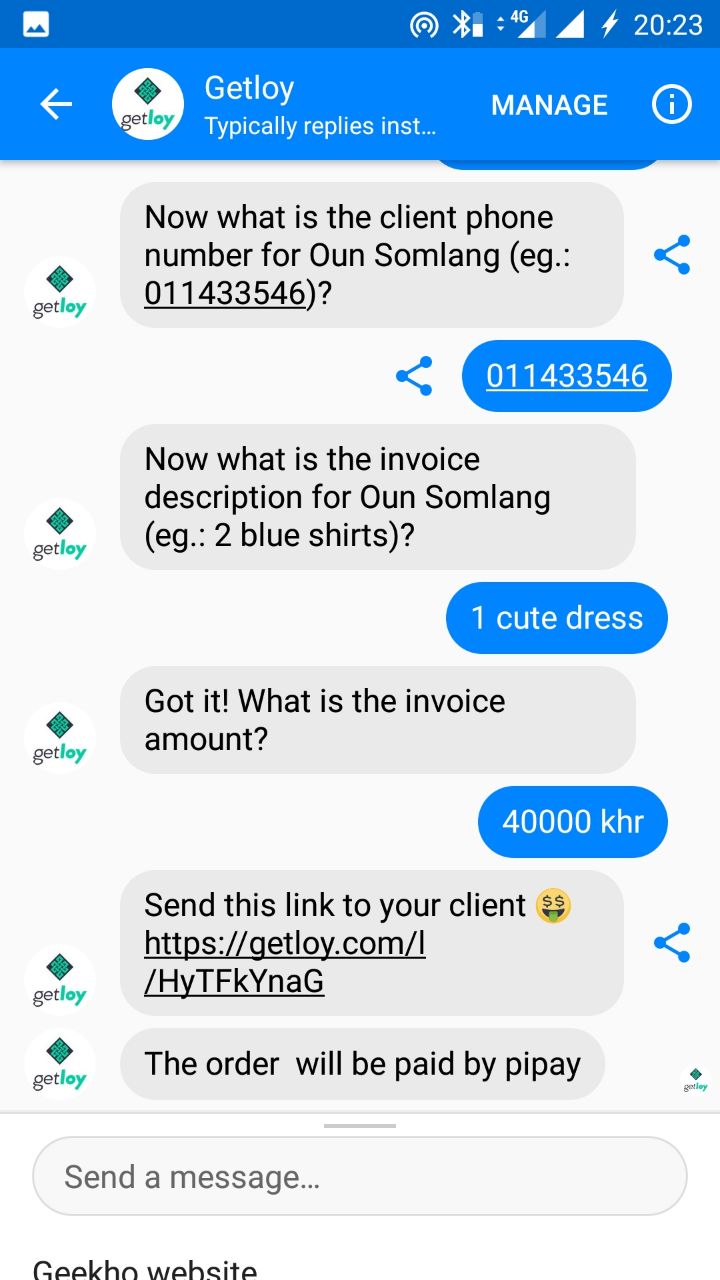720x1280 pixels.
Task: Tap the example number in bot's question
Action: (224, 293)
